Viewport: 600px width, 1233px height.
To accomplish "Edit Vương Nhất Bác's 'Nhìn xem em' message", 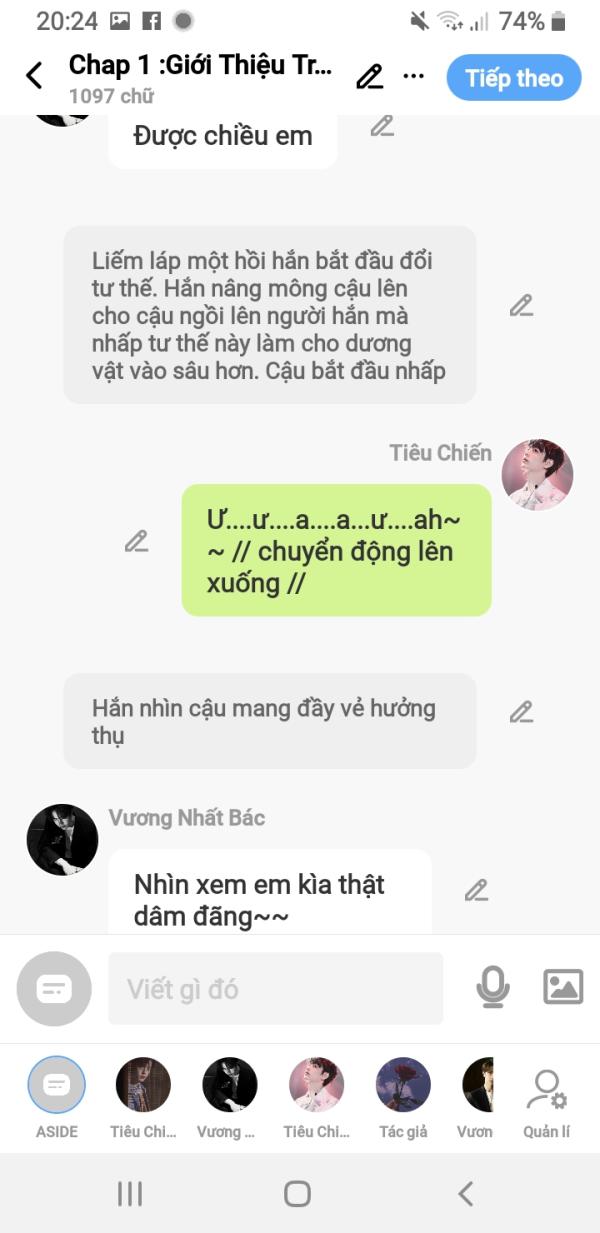I will [x=476, y=889].
